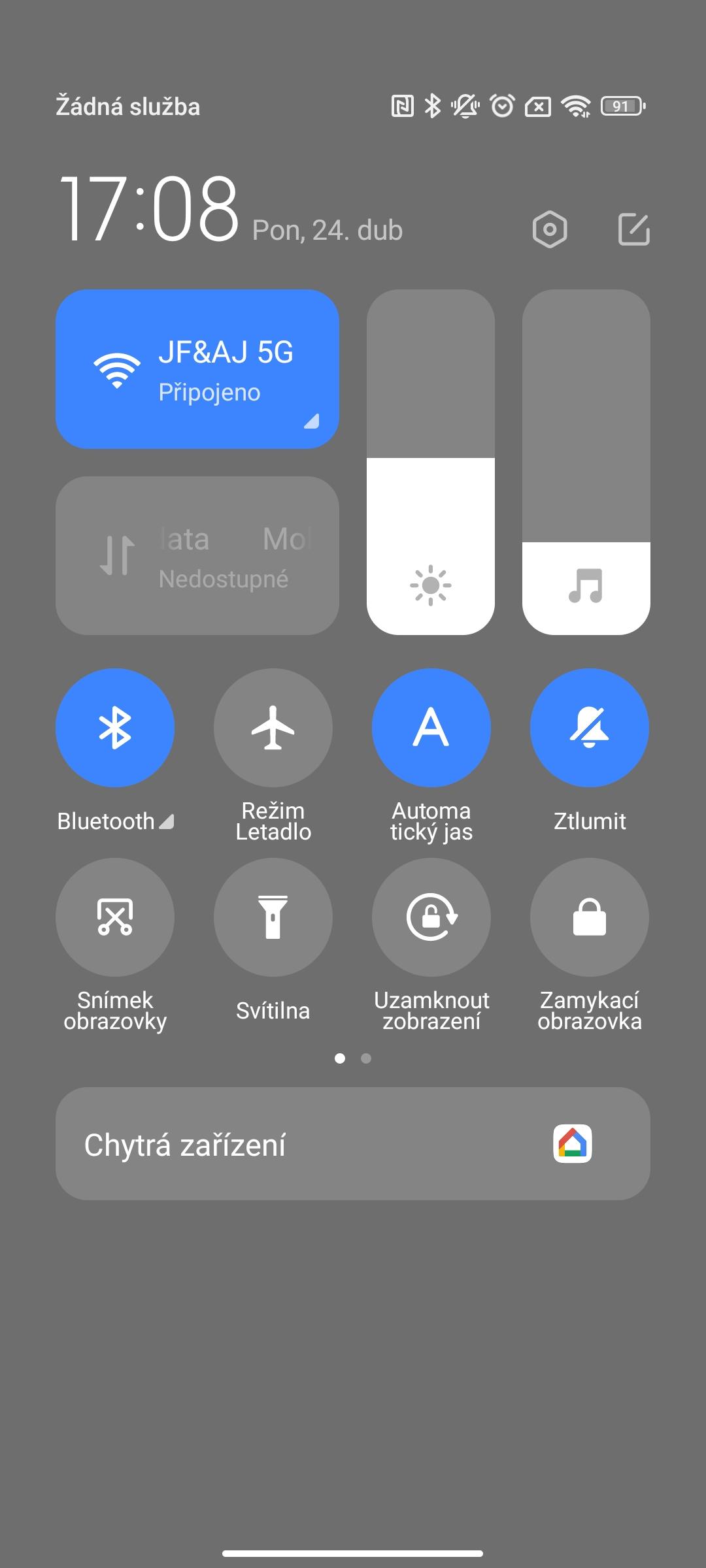Toggle the Ztlumit mute tile
The image size is (706, 1568).
(590, 727)
